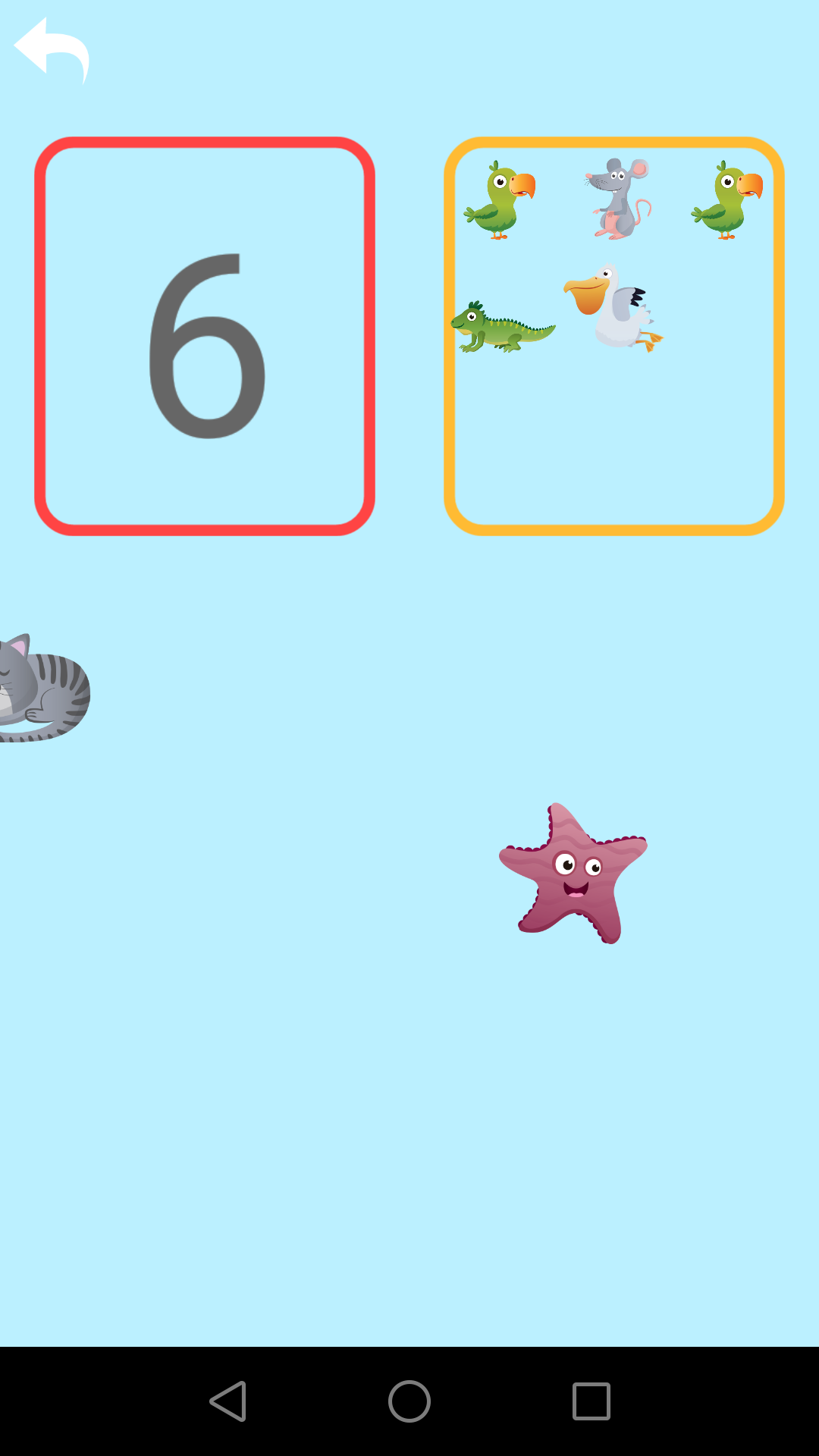
Task: Tap the pink starfish
Action: pos(574,874)
